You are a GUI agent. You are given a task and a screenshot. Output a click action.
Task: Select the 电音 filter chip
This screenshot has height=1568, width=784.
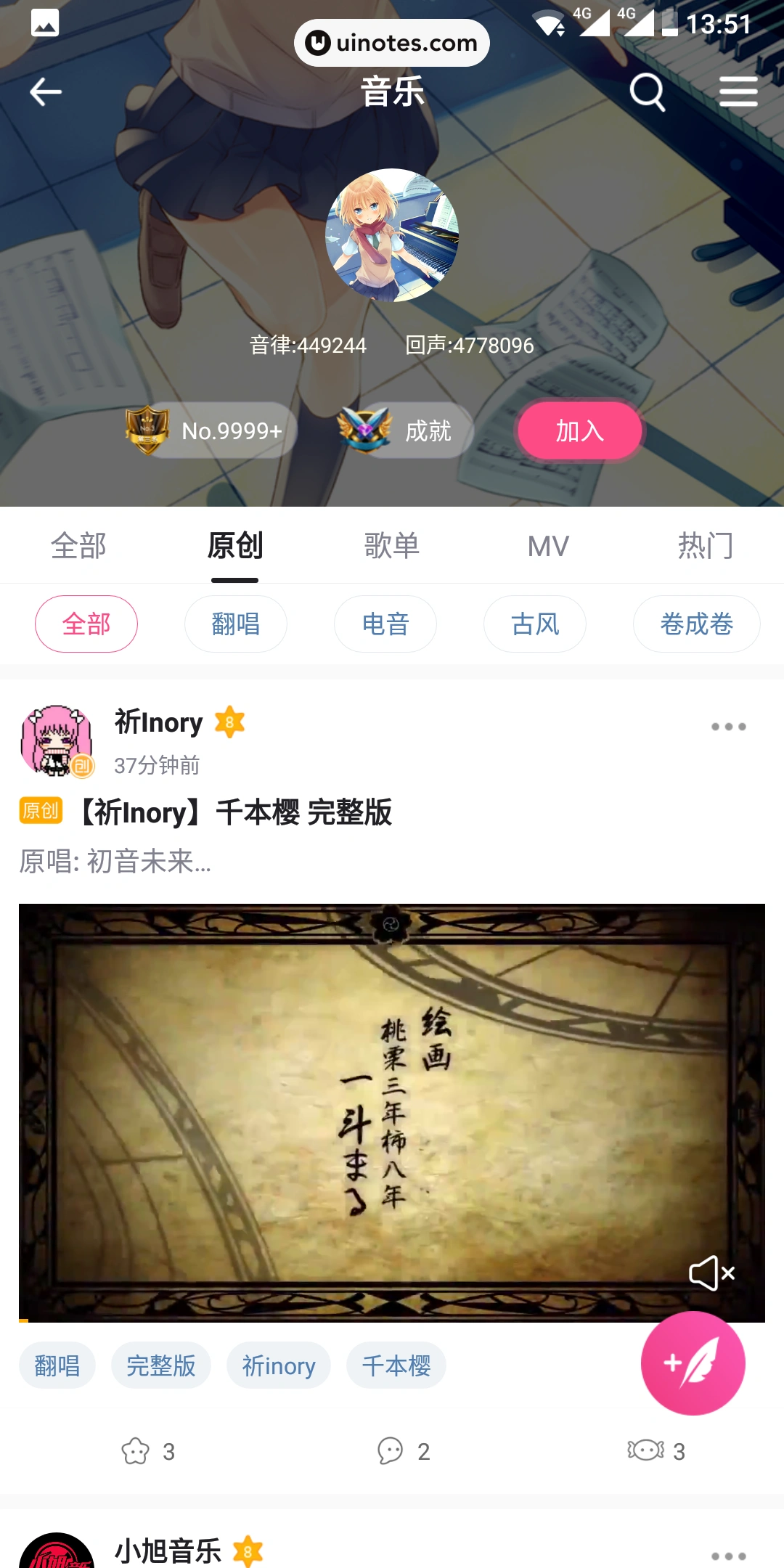(x=385, y=624)
